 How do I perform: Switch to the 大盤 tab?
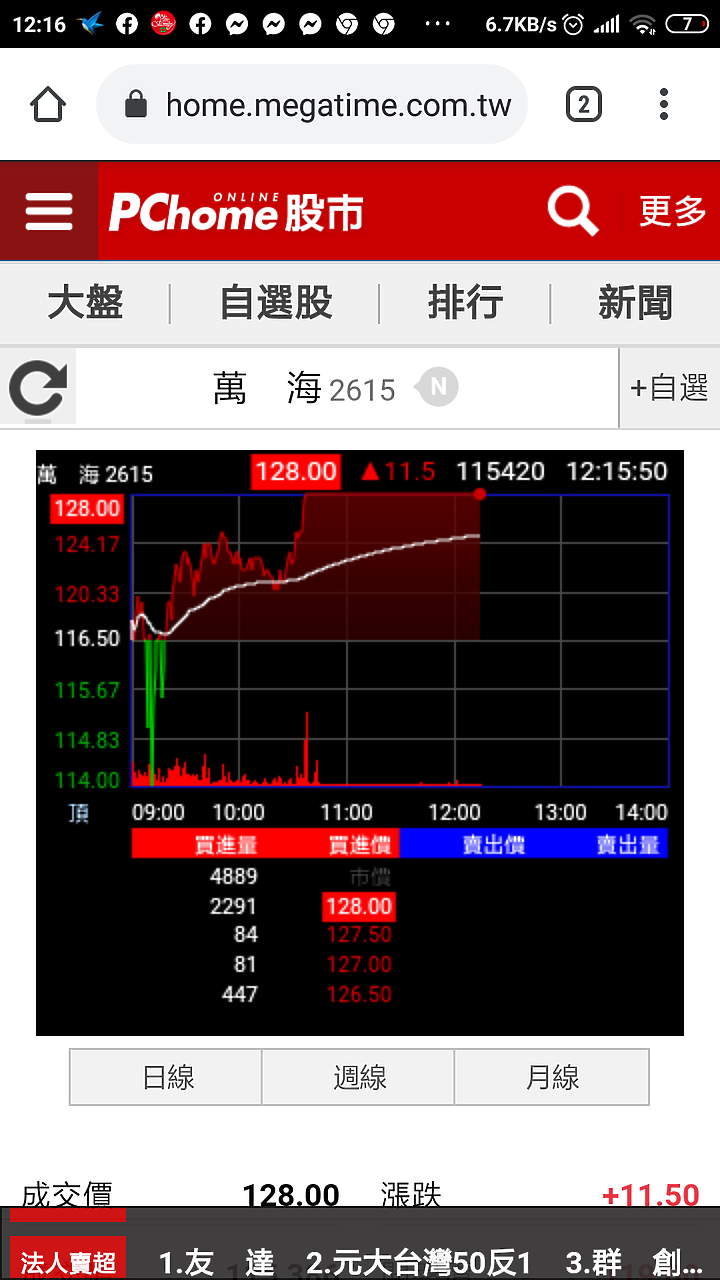85,303
